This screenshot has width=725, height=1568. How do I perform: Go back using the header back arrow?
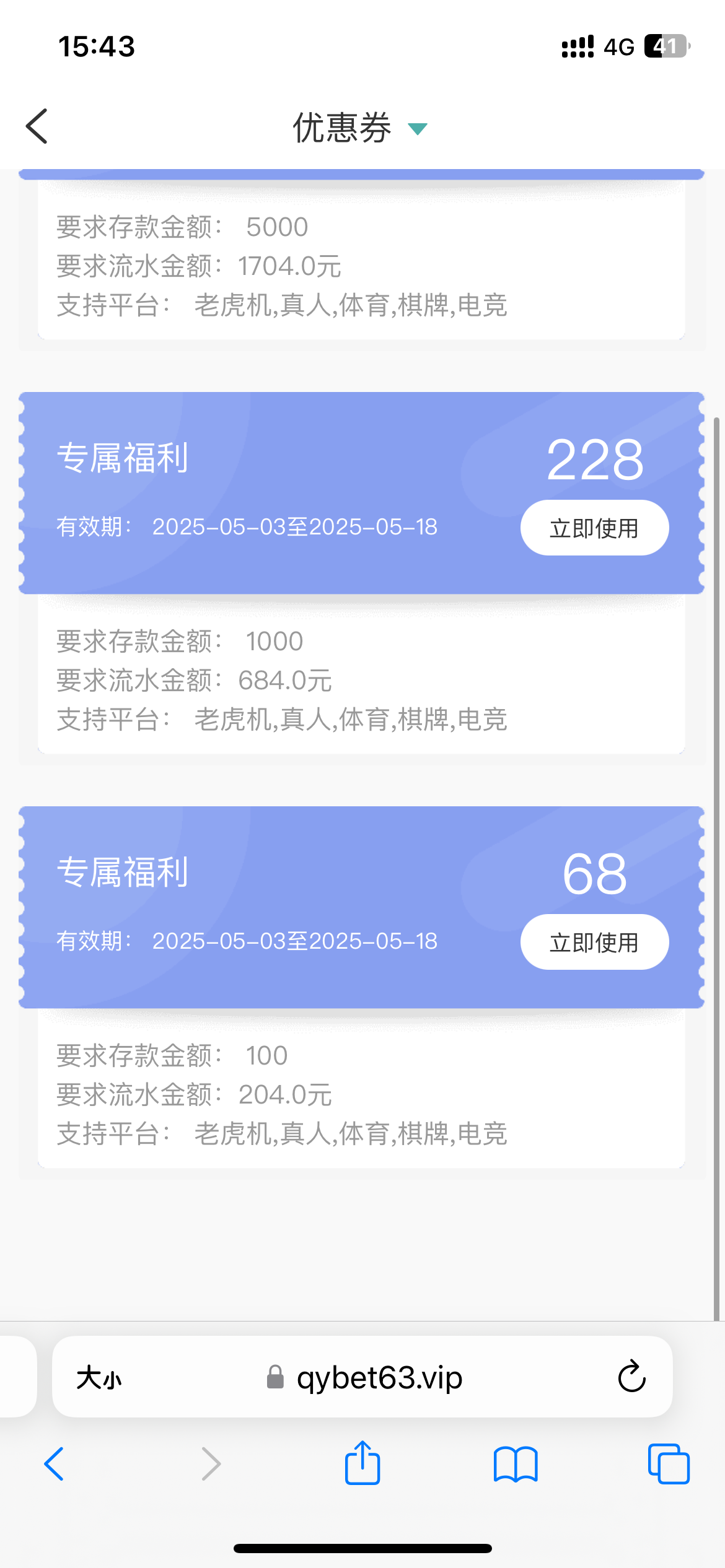pos(37,126)
